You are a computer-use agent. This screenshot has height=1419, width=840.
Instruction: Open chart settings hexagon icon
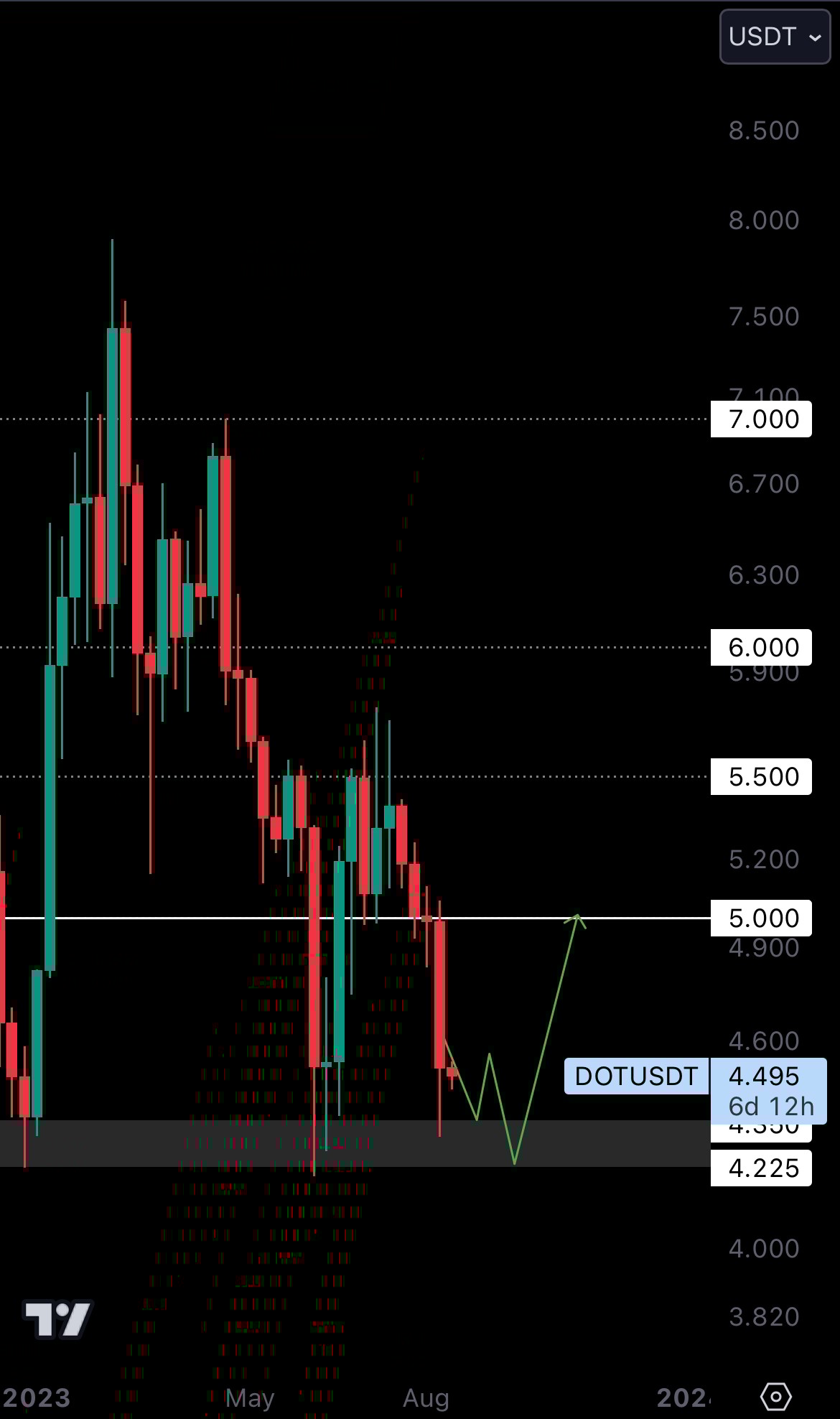tap(775, 1397)
